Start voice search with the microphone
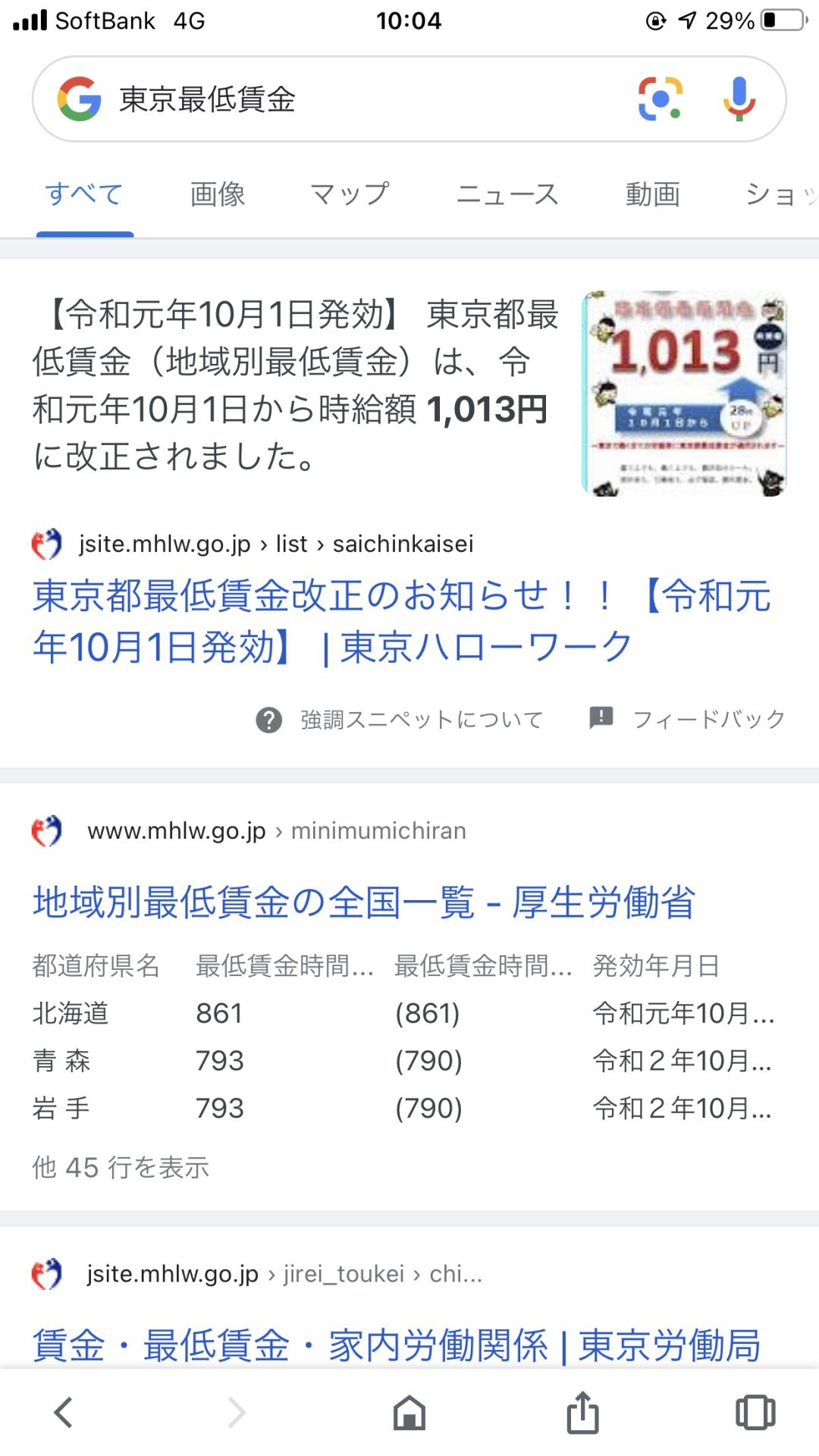 (x=739, y=99)
